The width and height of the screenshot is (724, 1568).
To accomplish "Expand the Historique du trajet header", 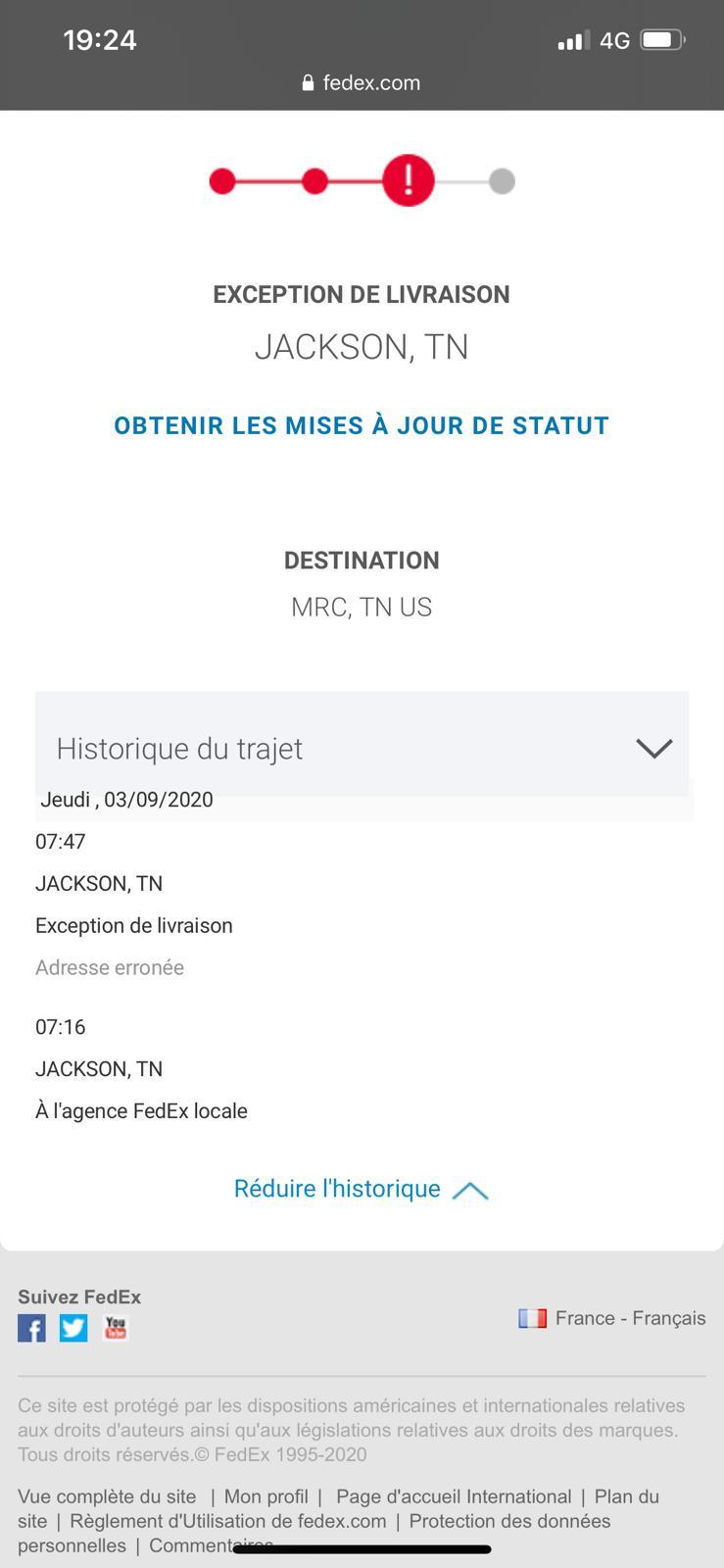I will coord(362,748).
